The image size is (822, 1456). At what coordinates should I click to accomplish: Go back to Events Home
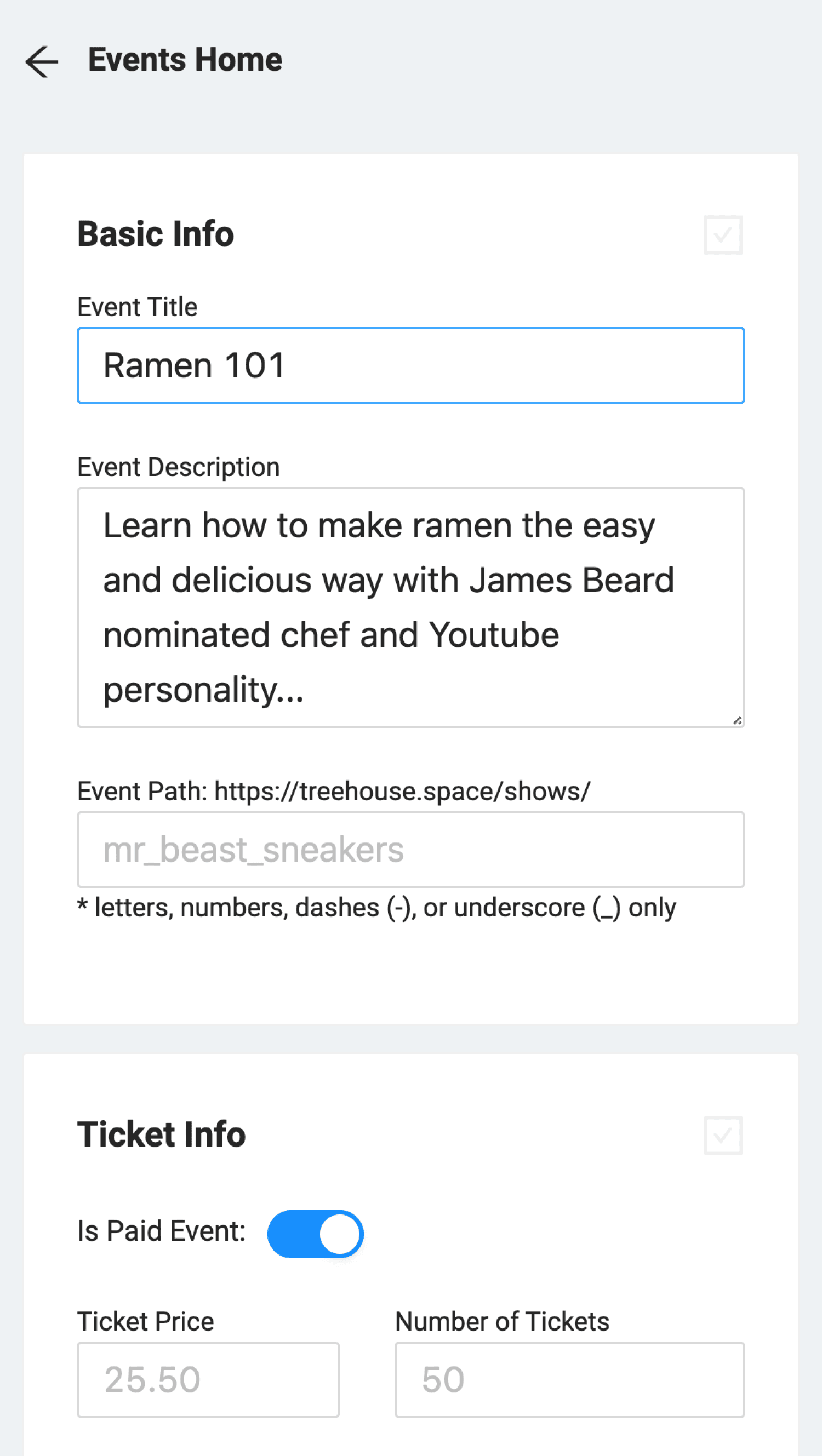click(x=42, y=60)
